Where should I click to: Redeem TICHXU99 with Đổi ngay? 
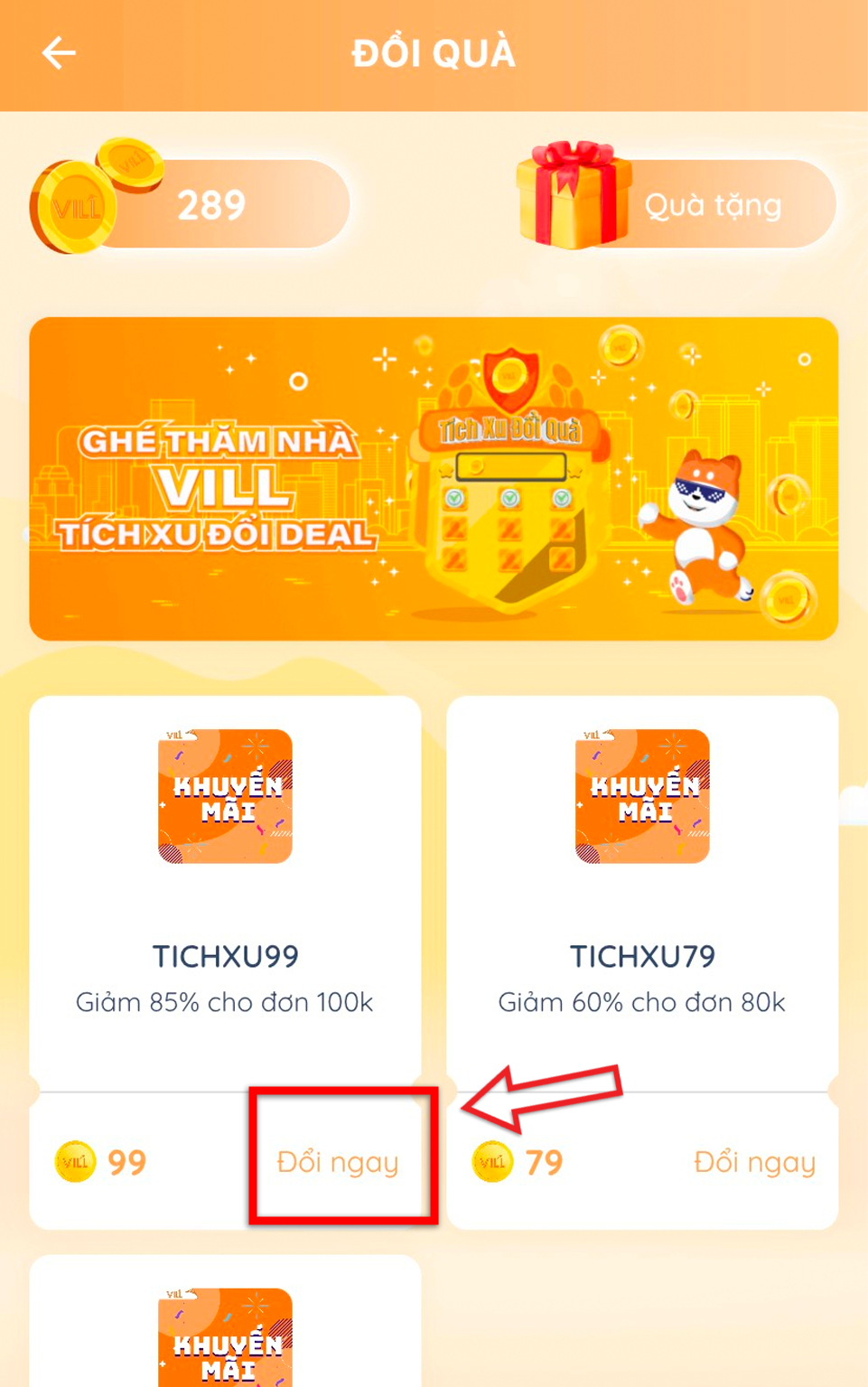pos(337,1162)
